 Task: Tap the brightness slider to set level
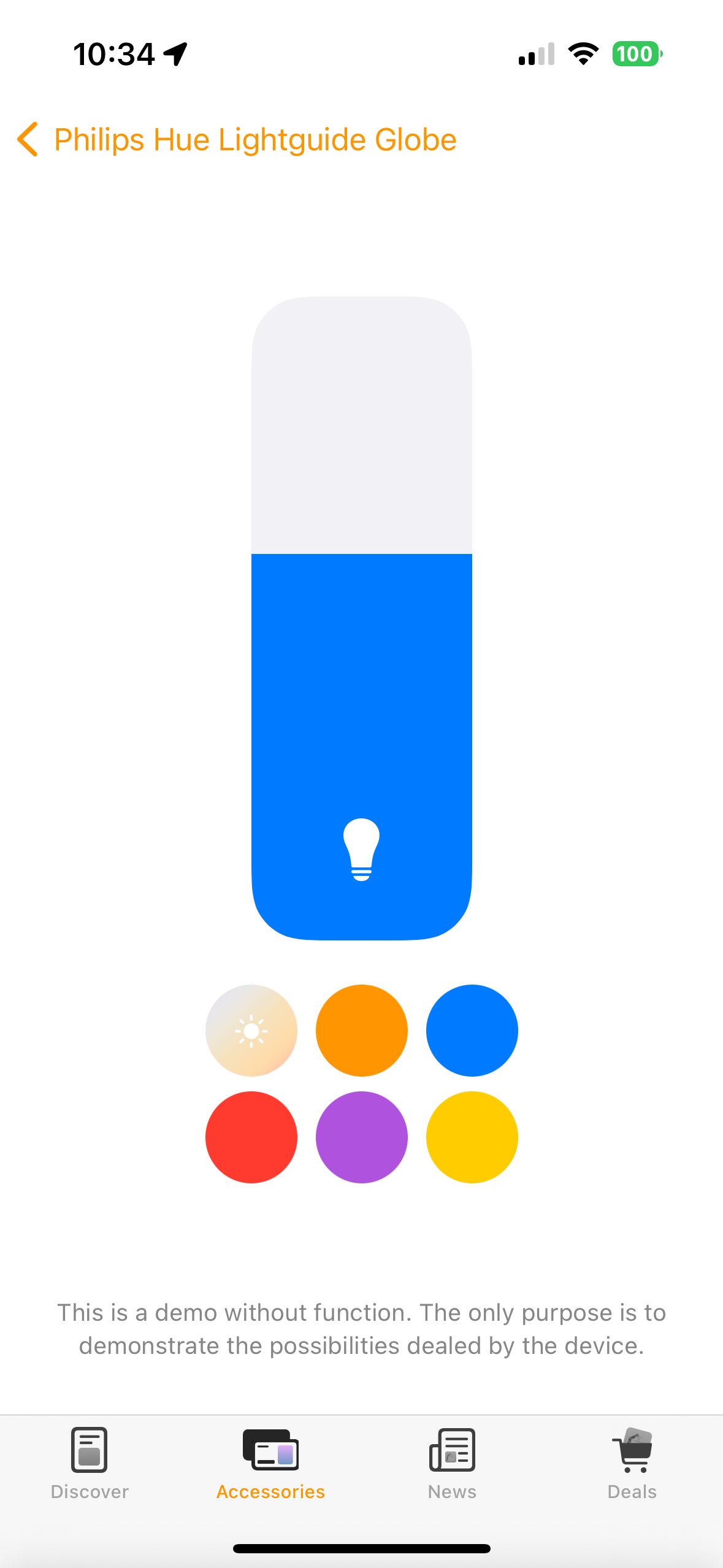coord(361,617)
